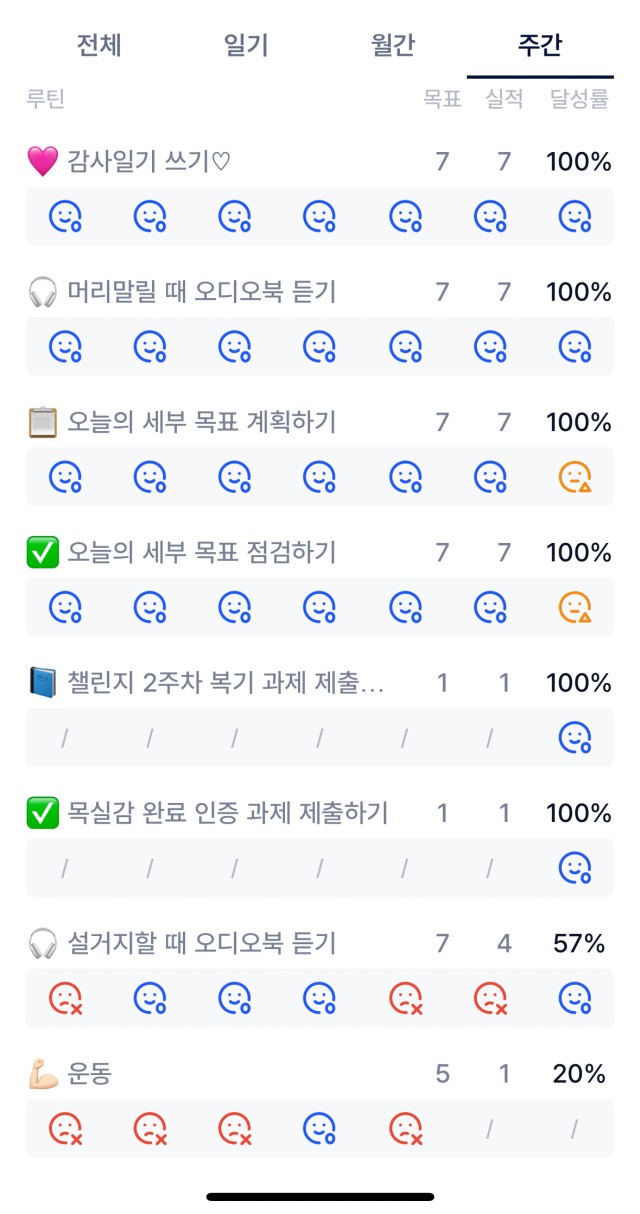Switch to the 일기 tab

246,45
